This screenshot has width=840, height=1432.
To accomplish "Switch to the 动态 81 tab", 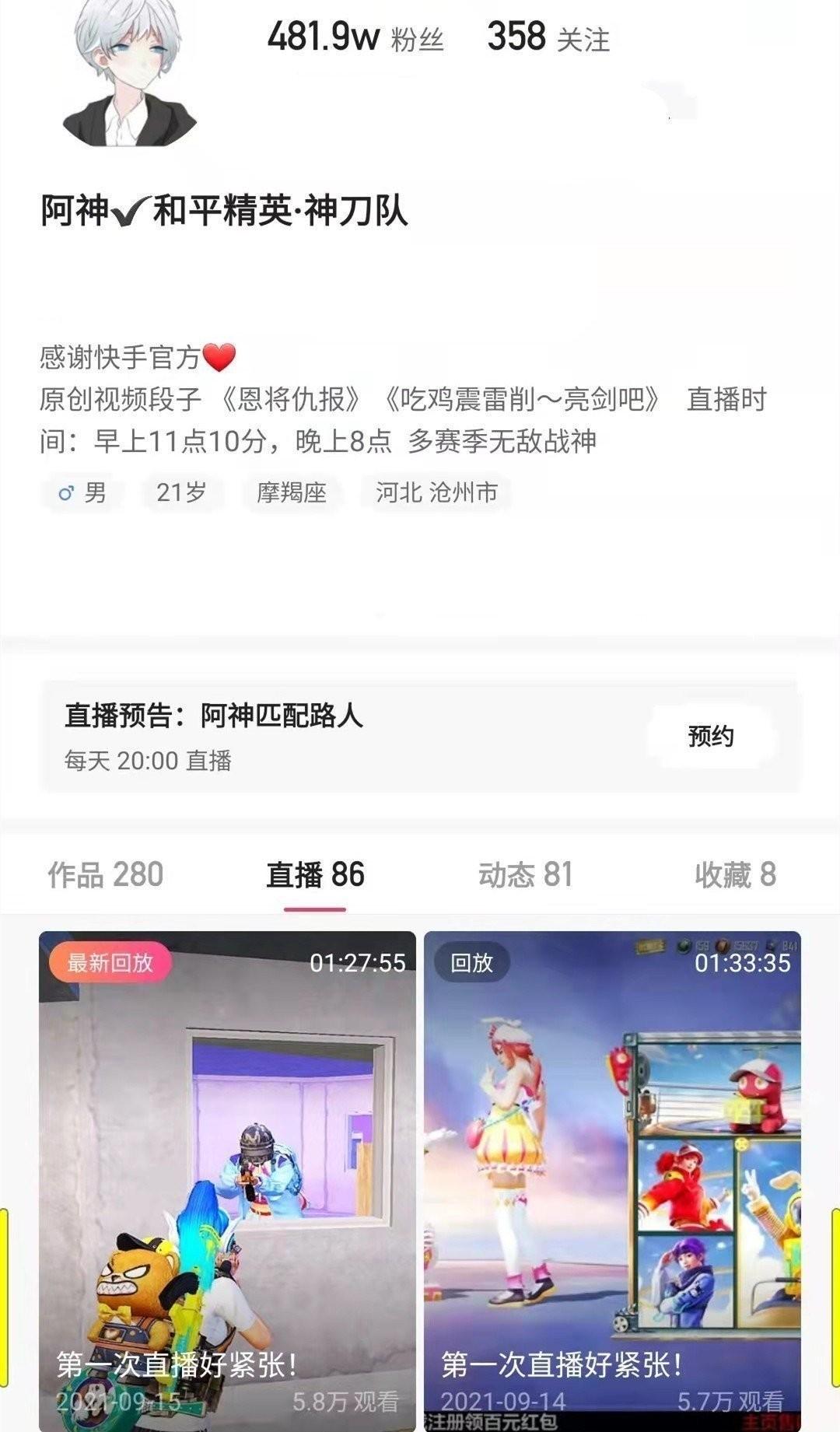I will pyautogui.click(x=526, y=874).
